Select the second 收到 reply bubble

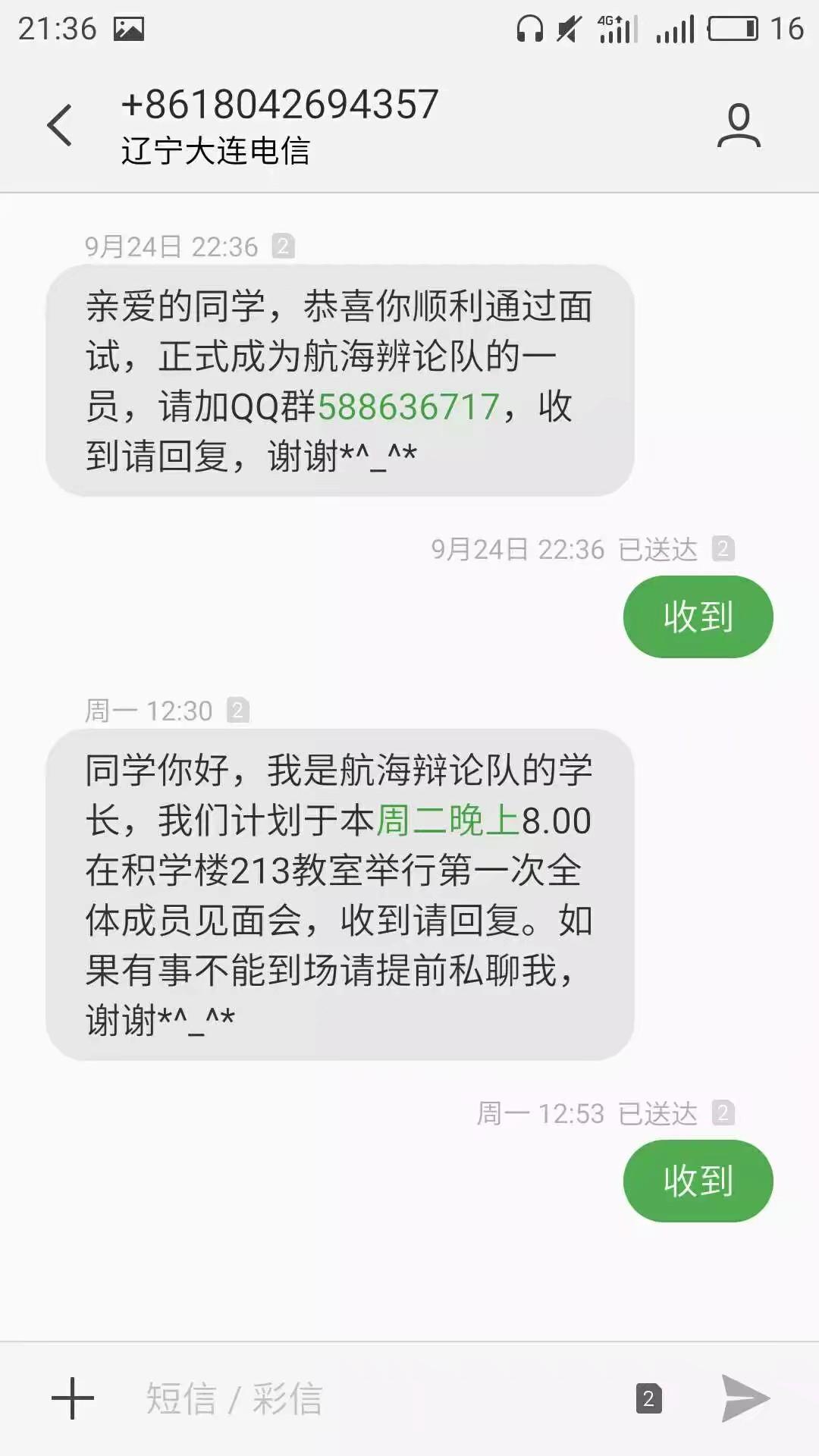tap(698, 1181)
